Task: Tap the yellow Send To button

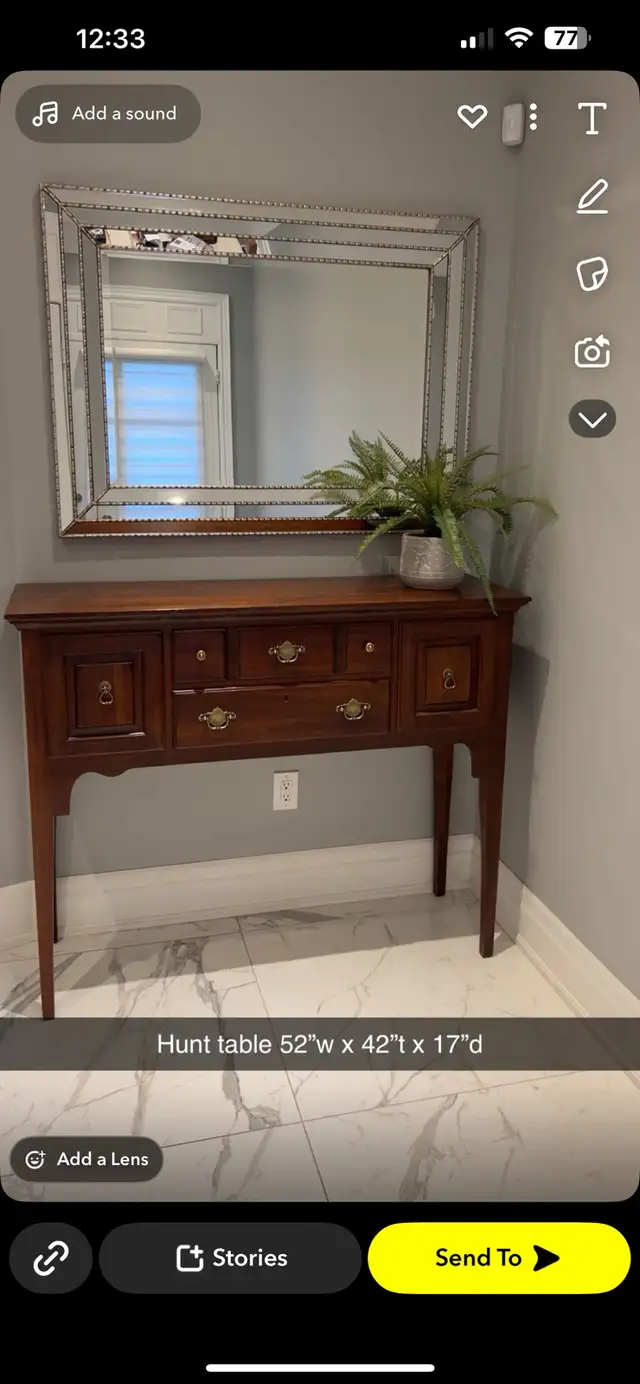Action: point(499,1258)
